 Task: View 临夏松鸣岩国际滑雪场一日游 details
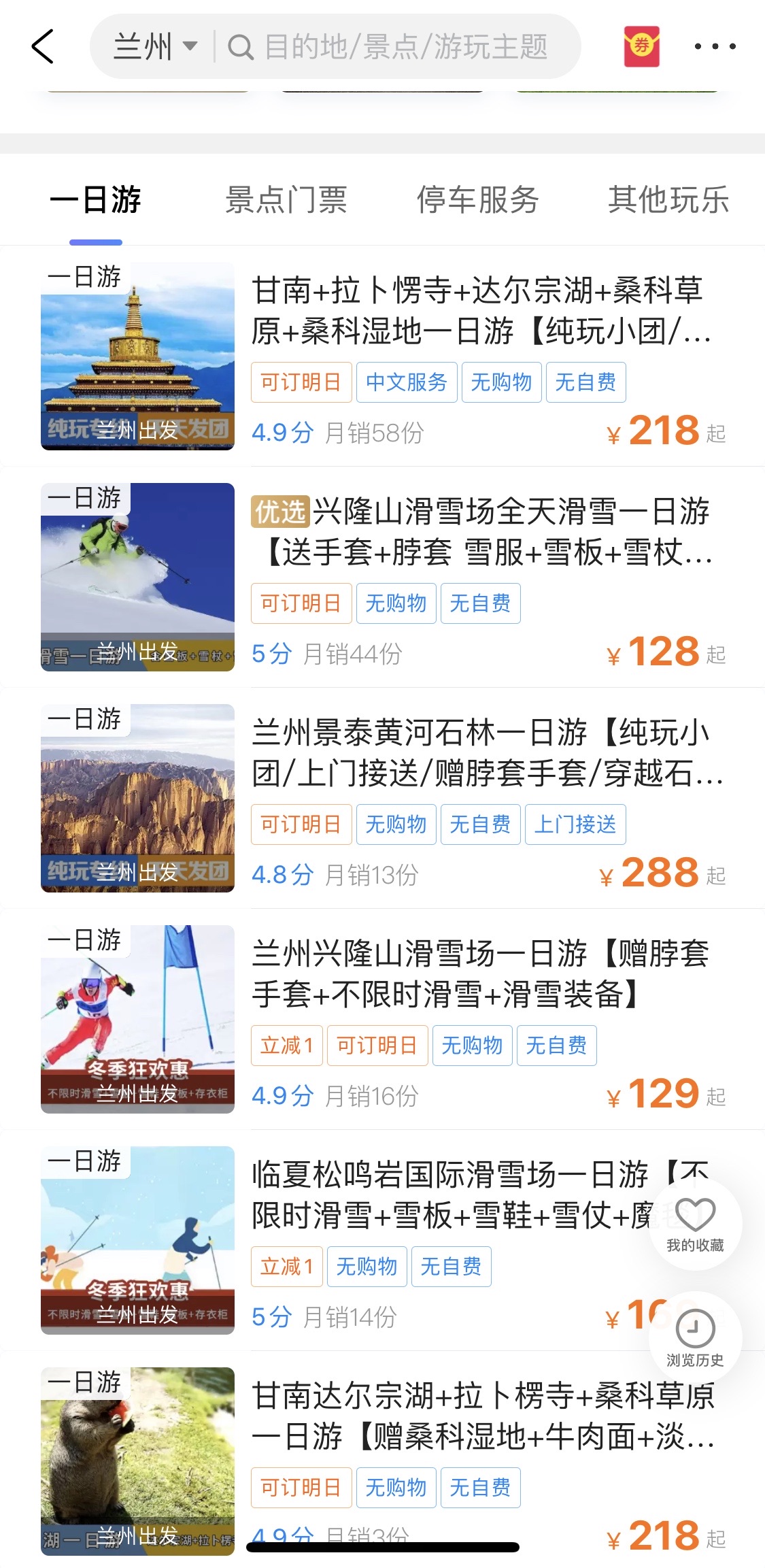point(449,1195)
